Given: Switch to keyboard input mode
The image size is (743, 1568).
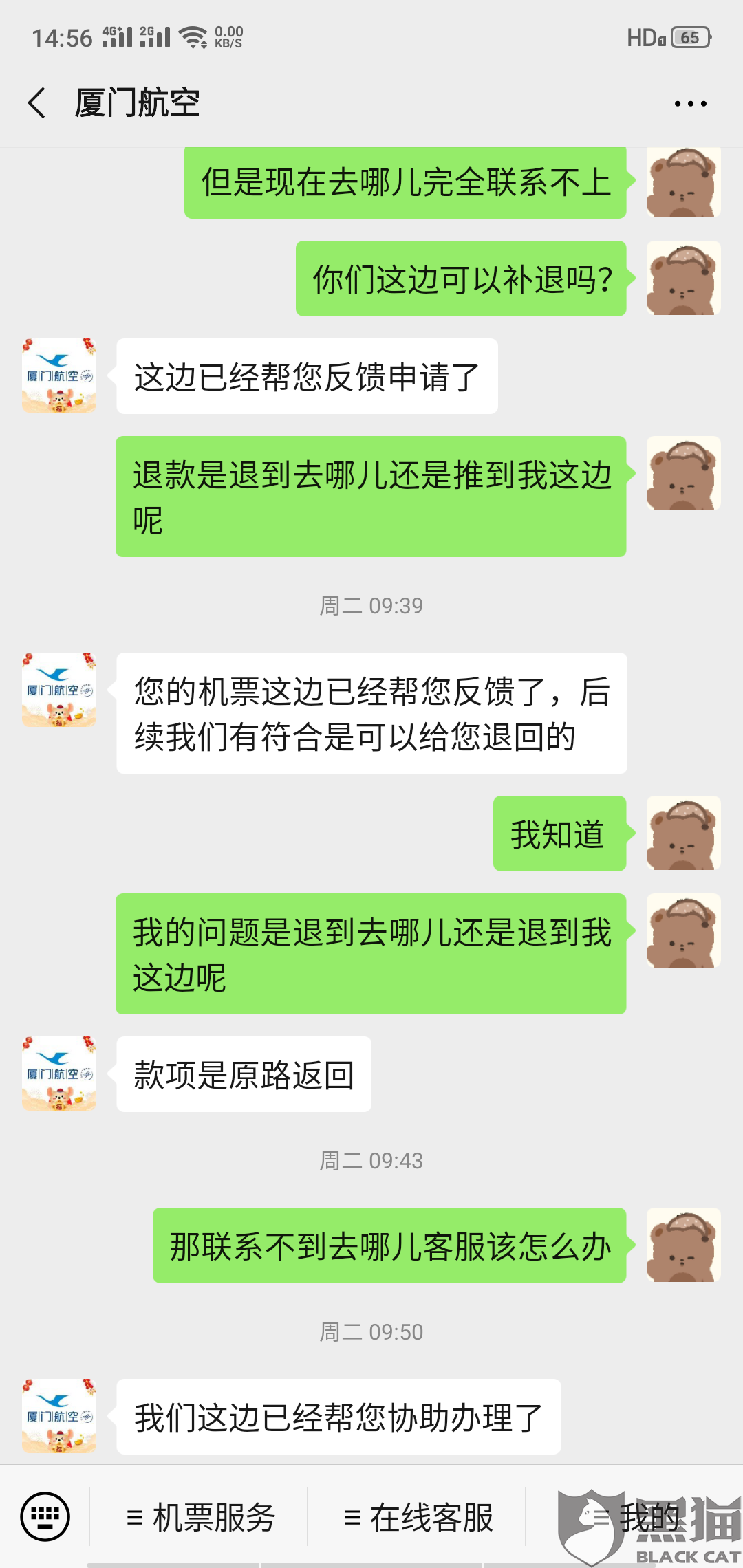Looking at the screenshot, I should click(45, 1516).
